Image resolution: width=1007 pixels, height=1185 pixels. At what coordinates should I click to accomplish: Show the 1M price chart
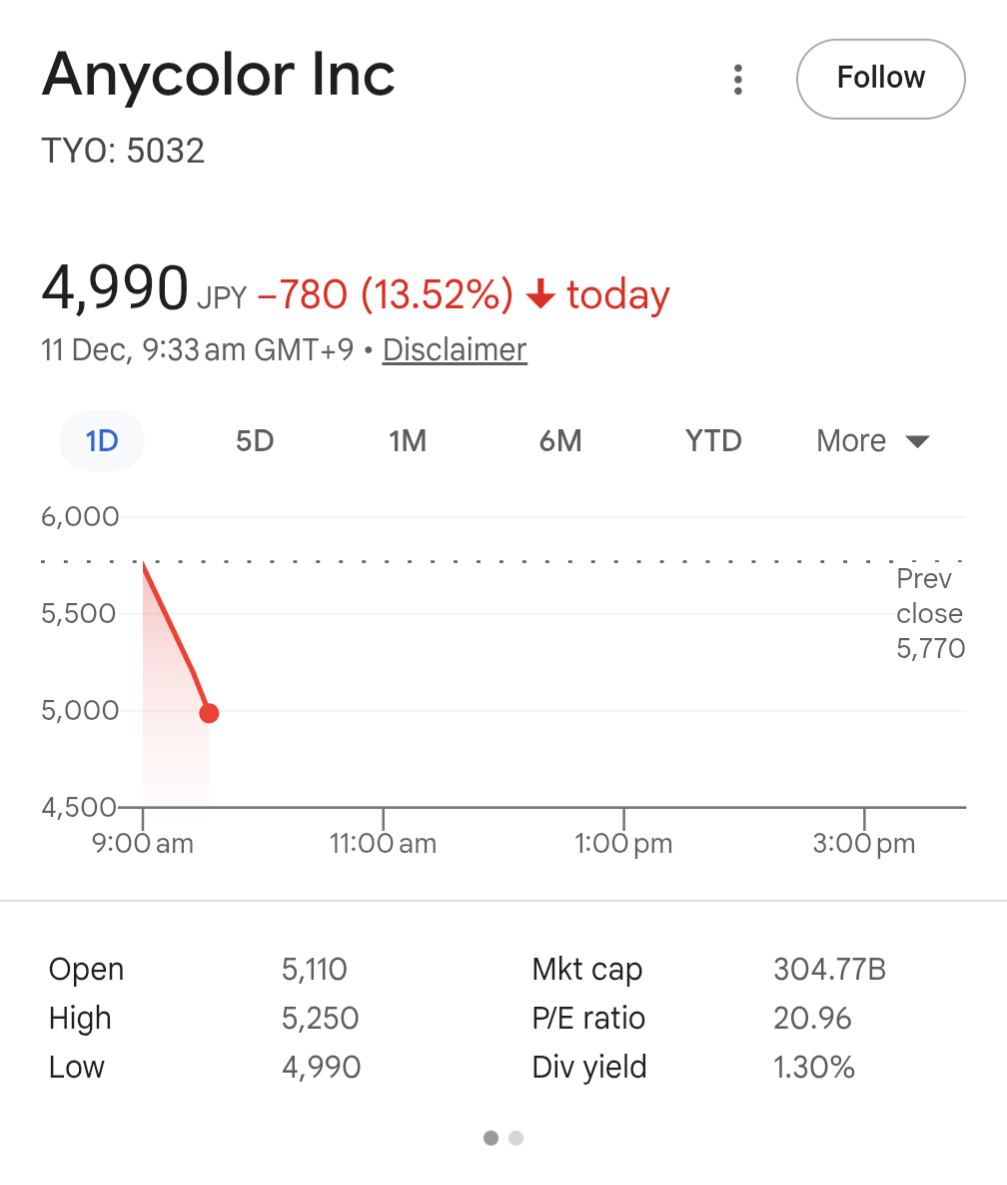click(408, 441)
